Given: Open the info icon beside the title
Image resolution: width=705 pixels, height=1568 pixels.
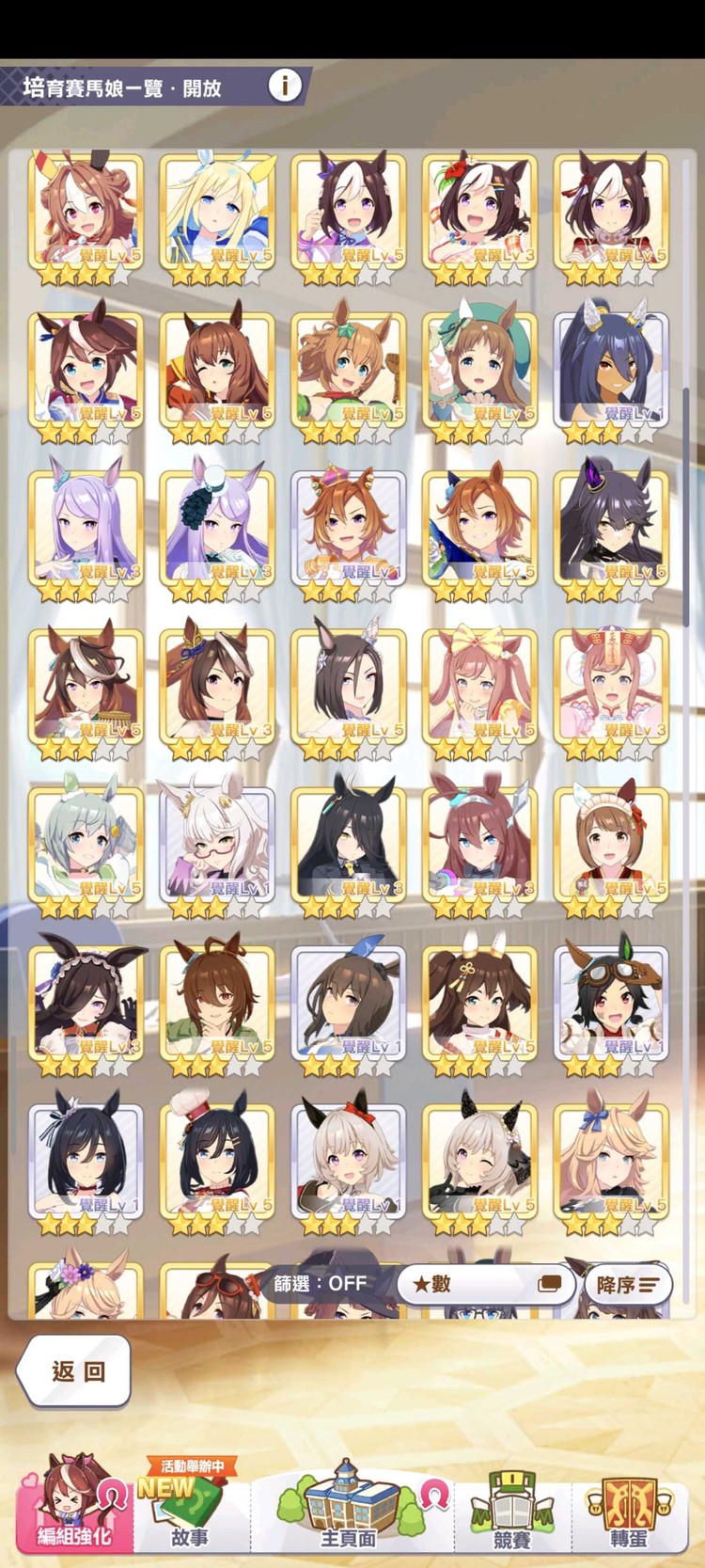Looking at the screenshot, I should [285, 86].
